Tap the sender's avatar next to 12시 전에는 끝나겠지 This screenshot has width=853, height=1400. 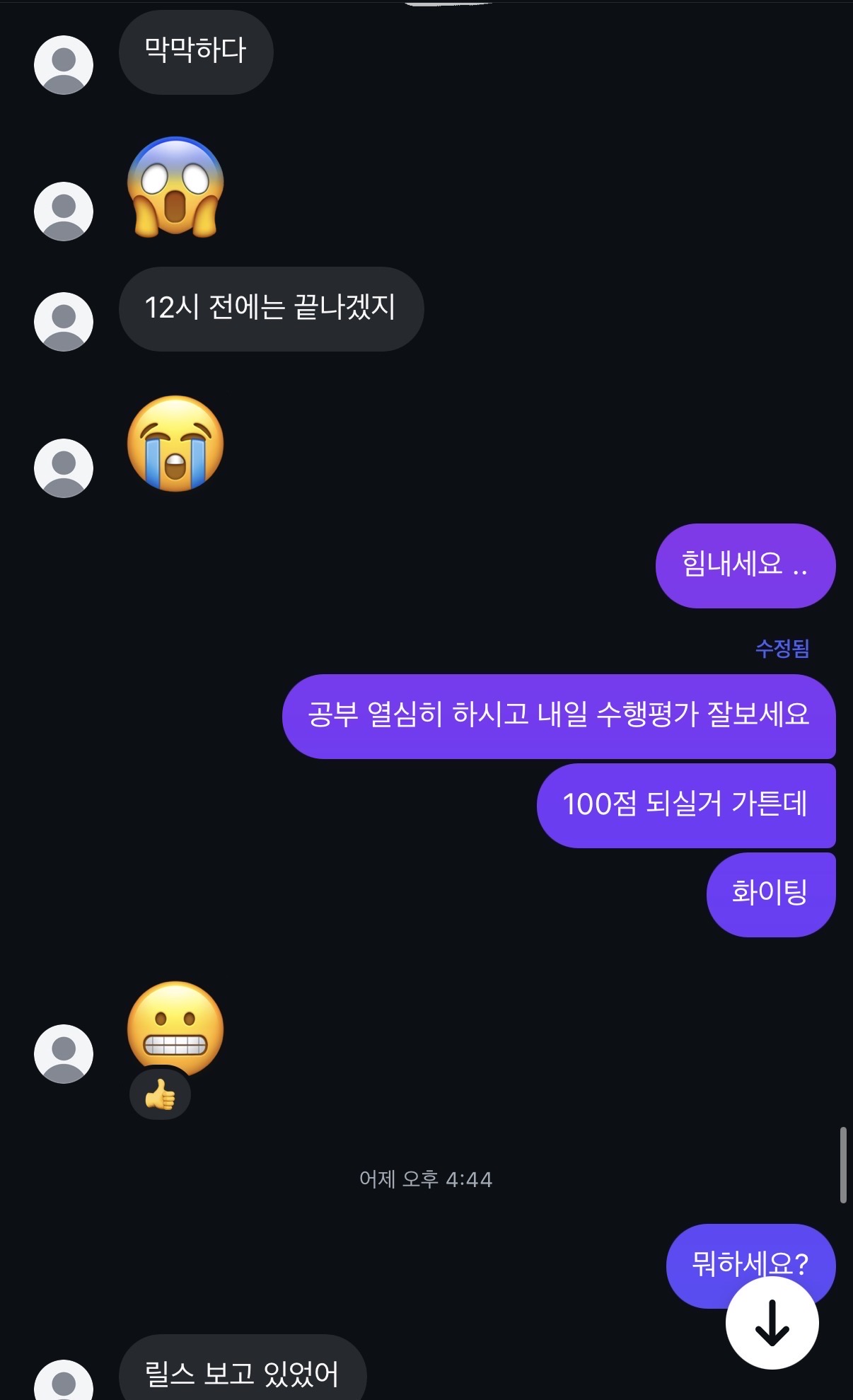coord(64,322)
